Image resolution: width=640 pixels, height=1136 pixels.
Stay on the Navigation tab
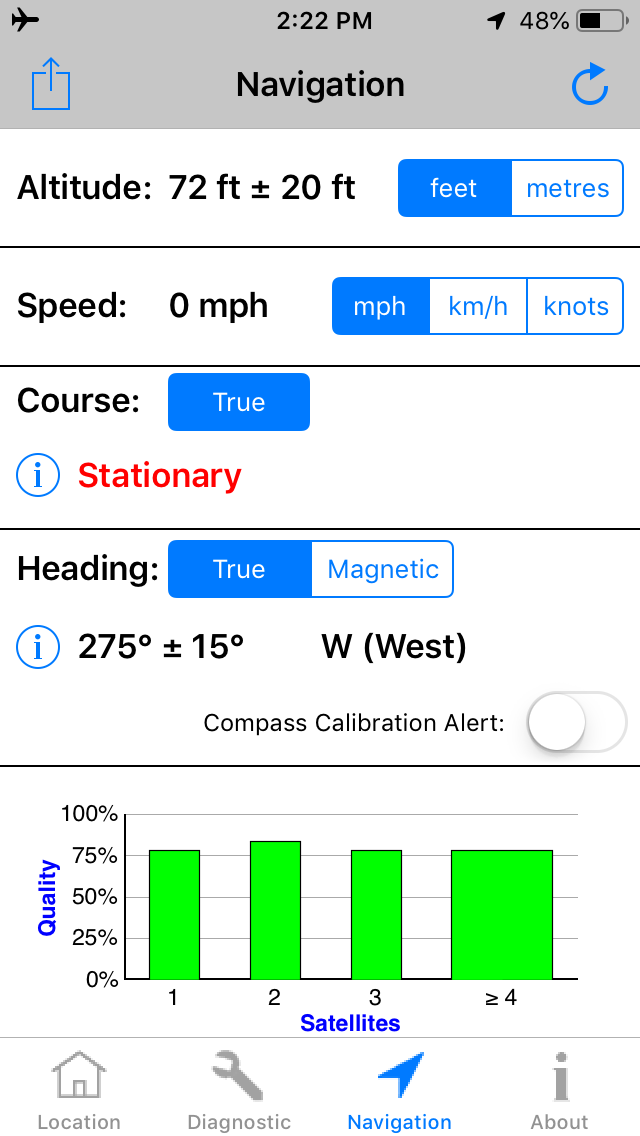tap(399, 1090)
